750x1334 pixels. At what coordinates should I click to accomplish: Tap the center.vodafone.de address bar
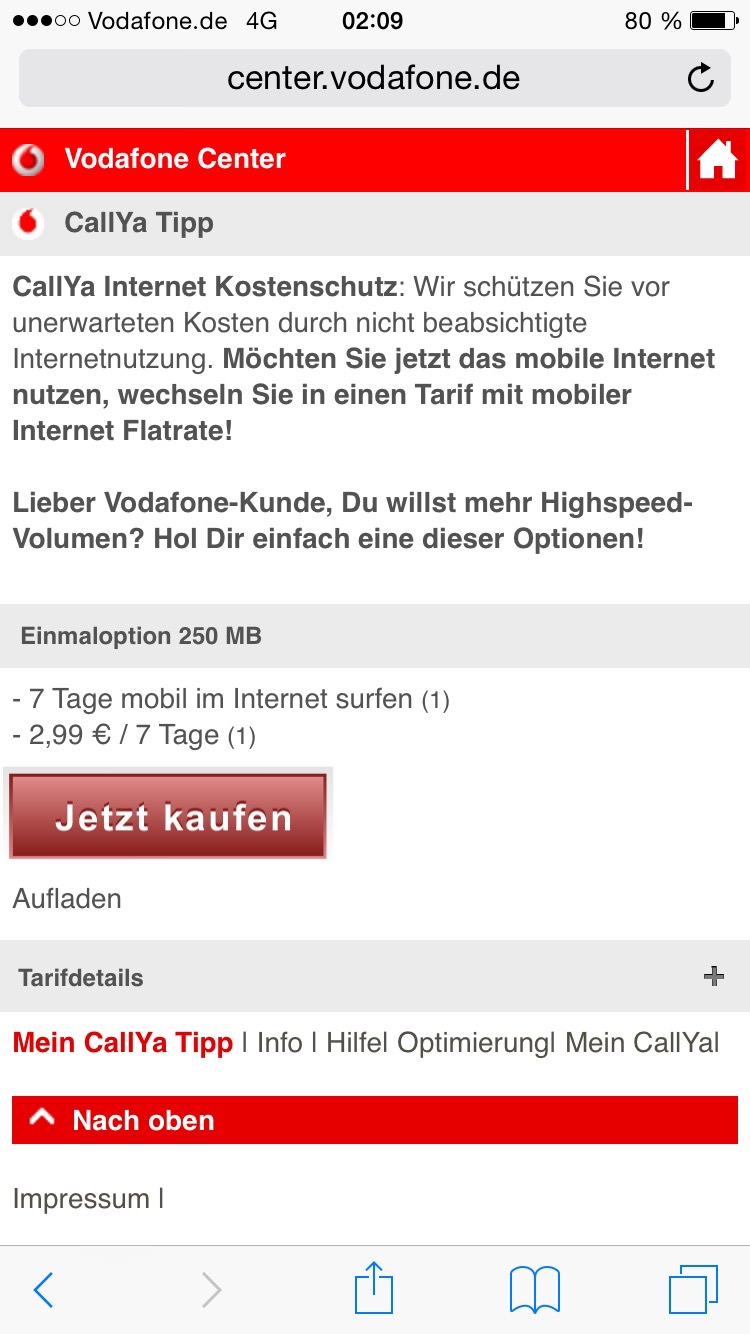click(x=374, y=78)
